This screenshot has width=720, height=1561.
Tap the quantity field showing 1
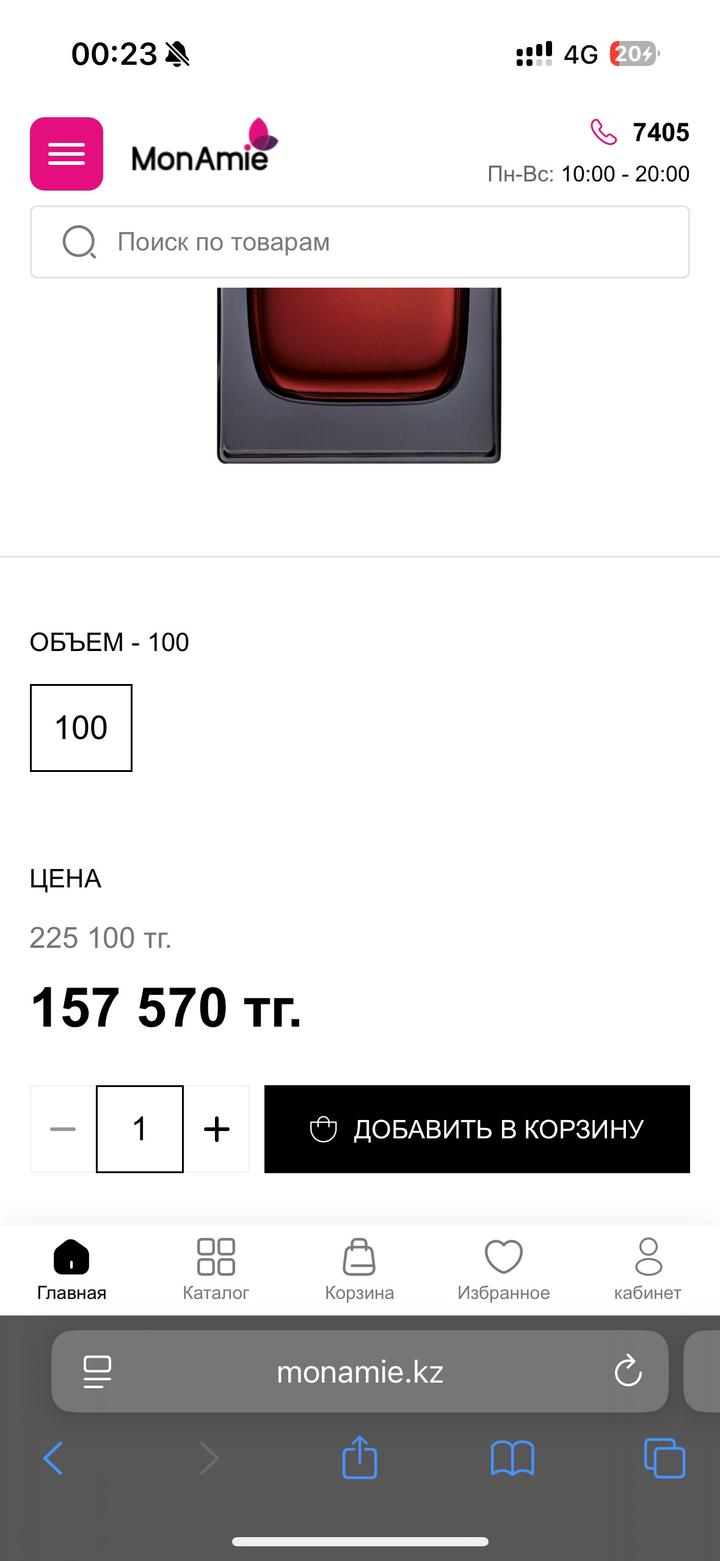click(140, 1129)
